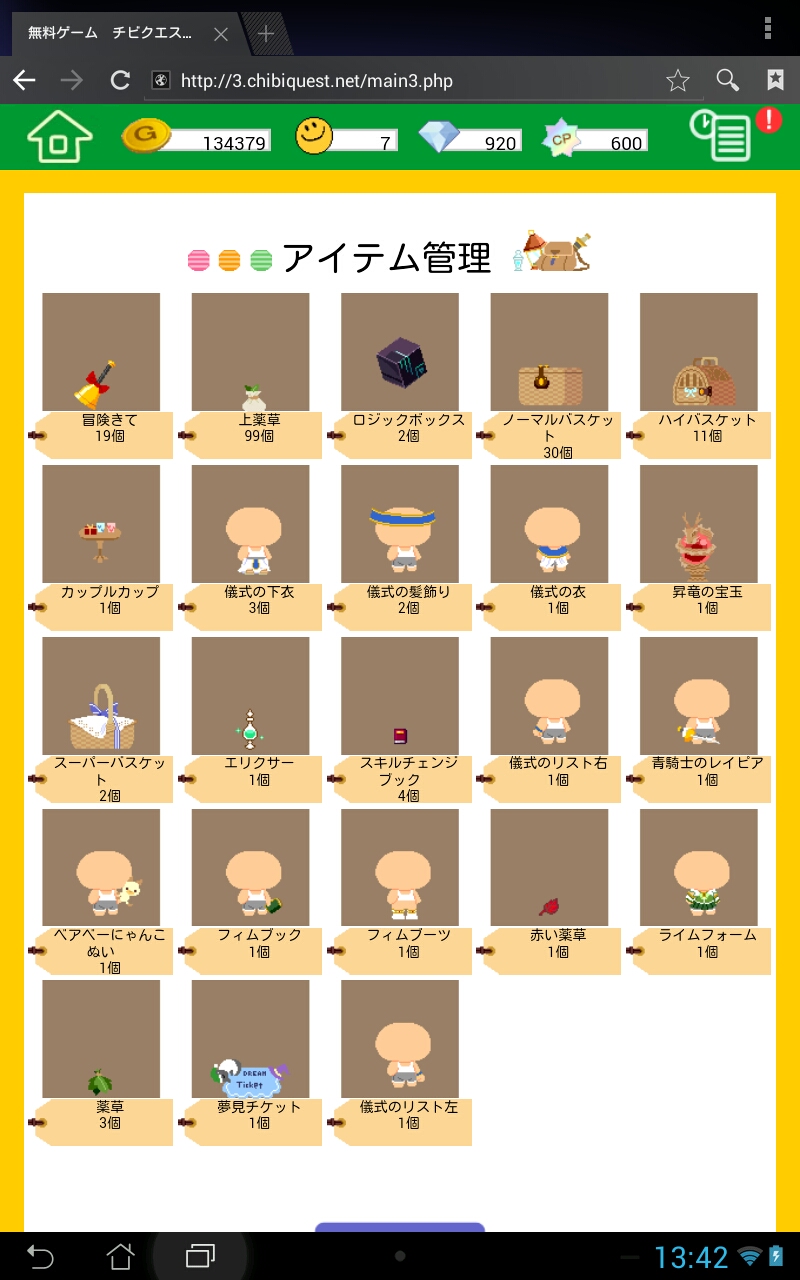Bookmark this page with the star
The width and height of the screenshot is (800, 1280).
[678, 81]
